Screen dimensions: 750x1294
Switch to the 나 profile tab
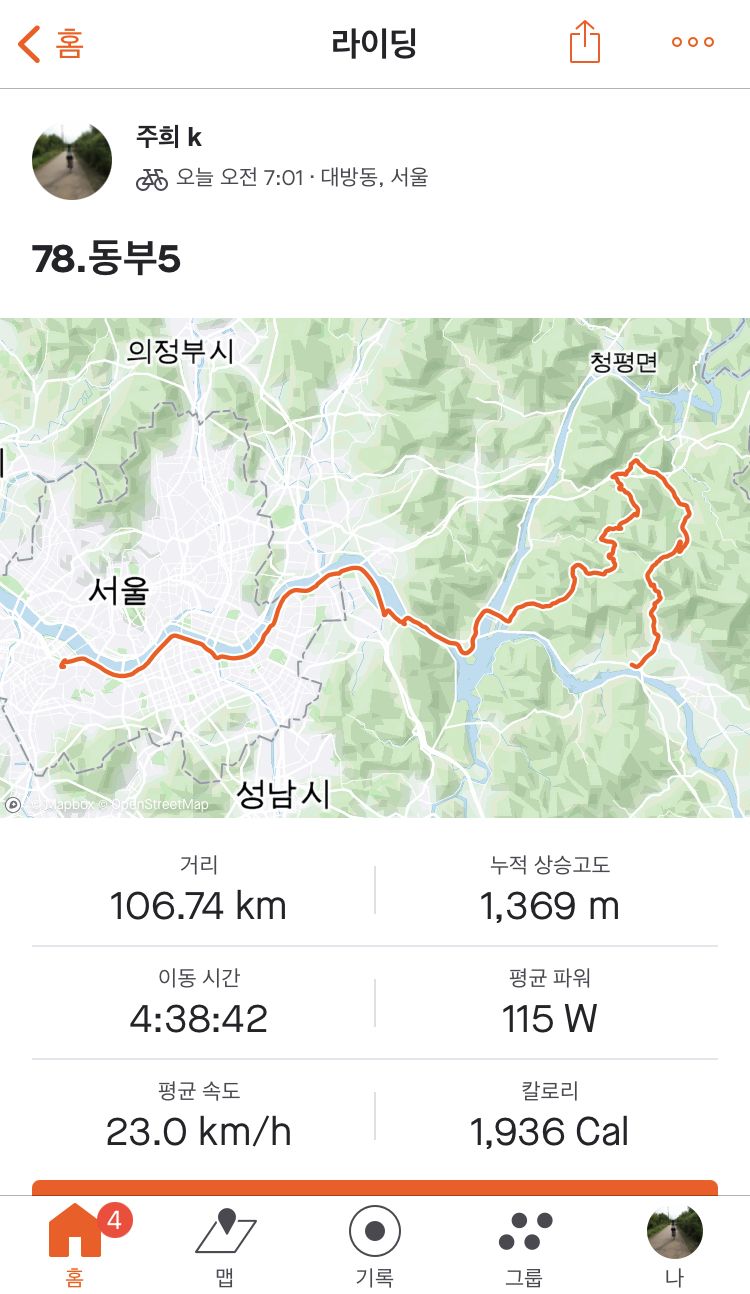pos(675,1245)
